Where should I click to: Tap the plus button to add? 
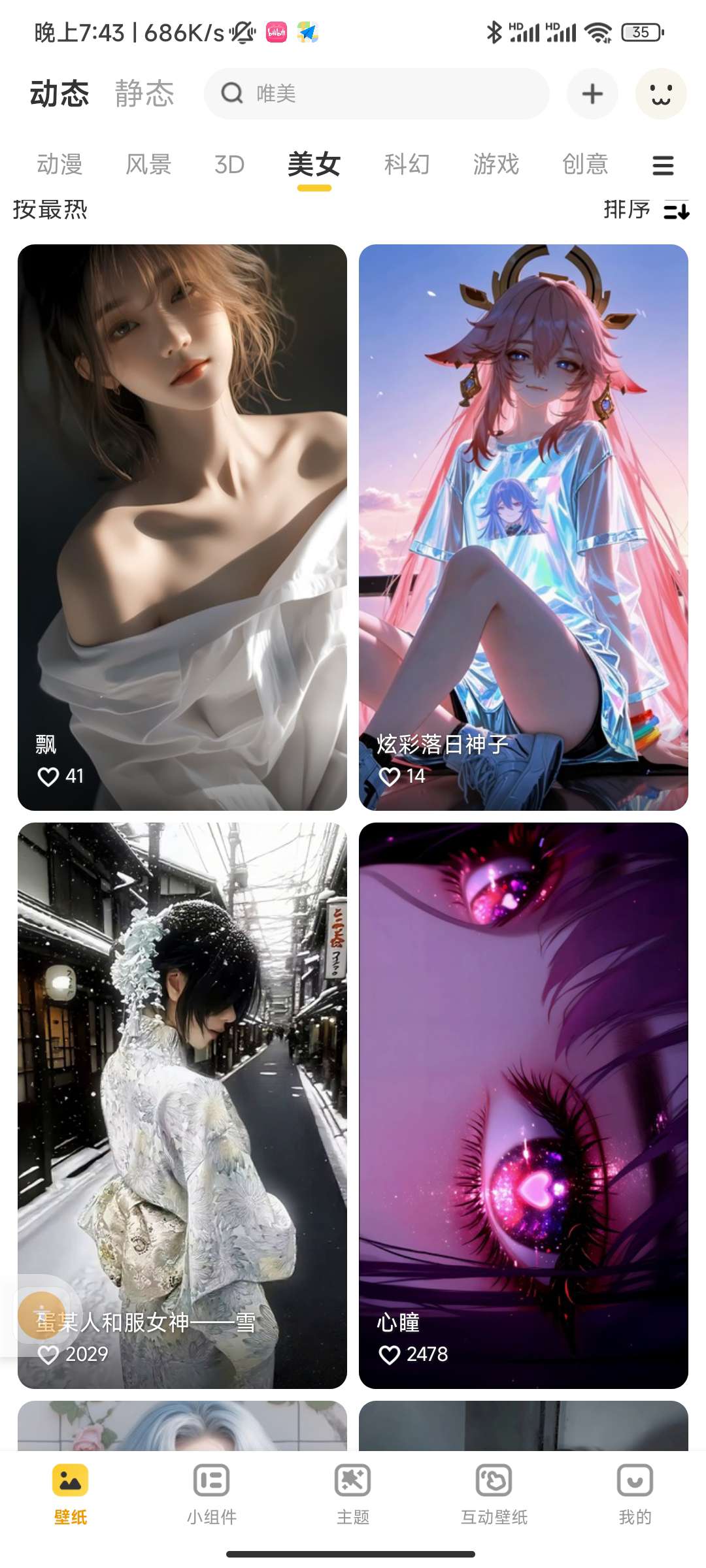592,94
